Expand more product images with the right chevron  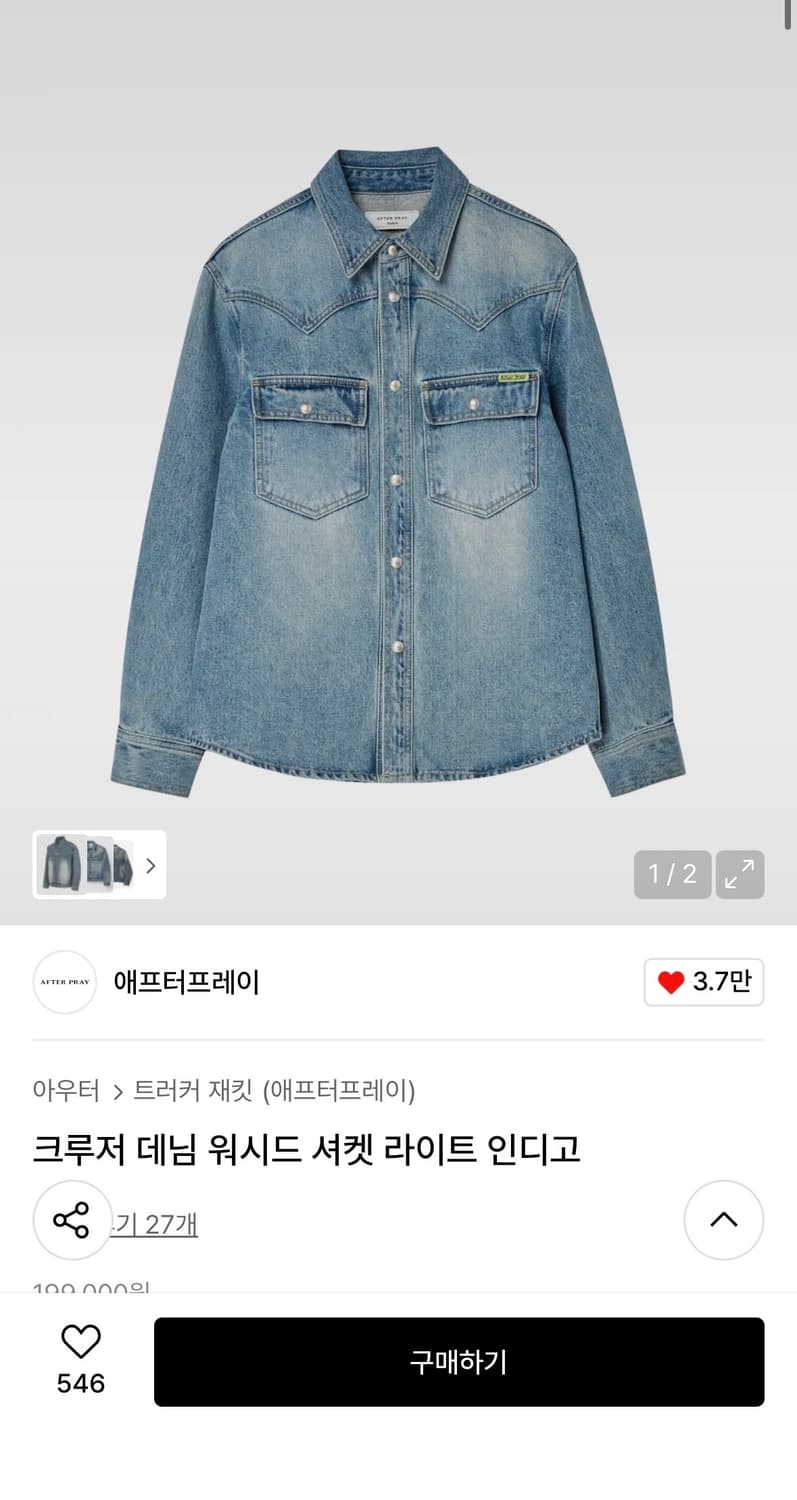point(150,865)
